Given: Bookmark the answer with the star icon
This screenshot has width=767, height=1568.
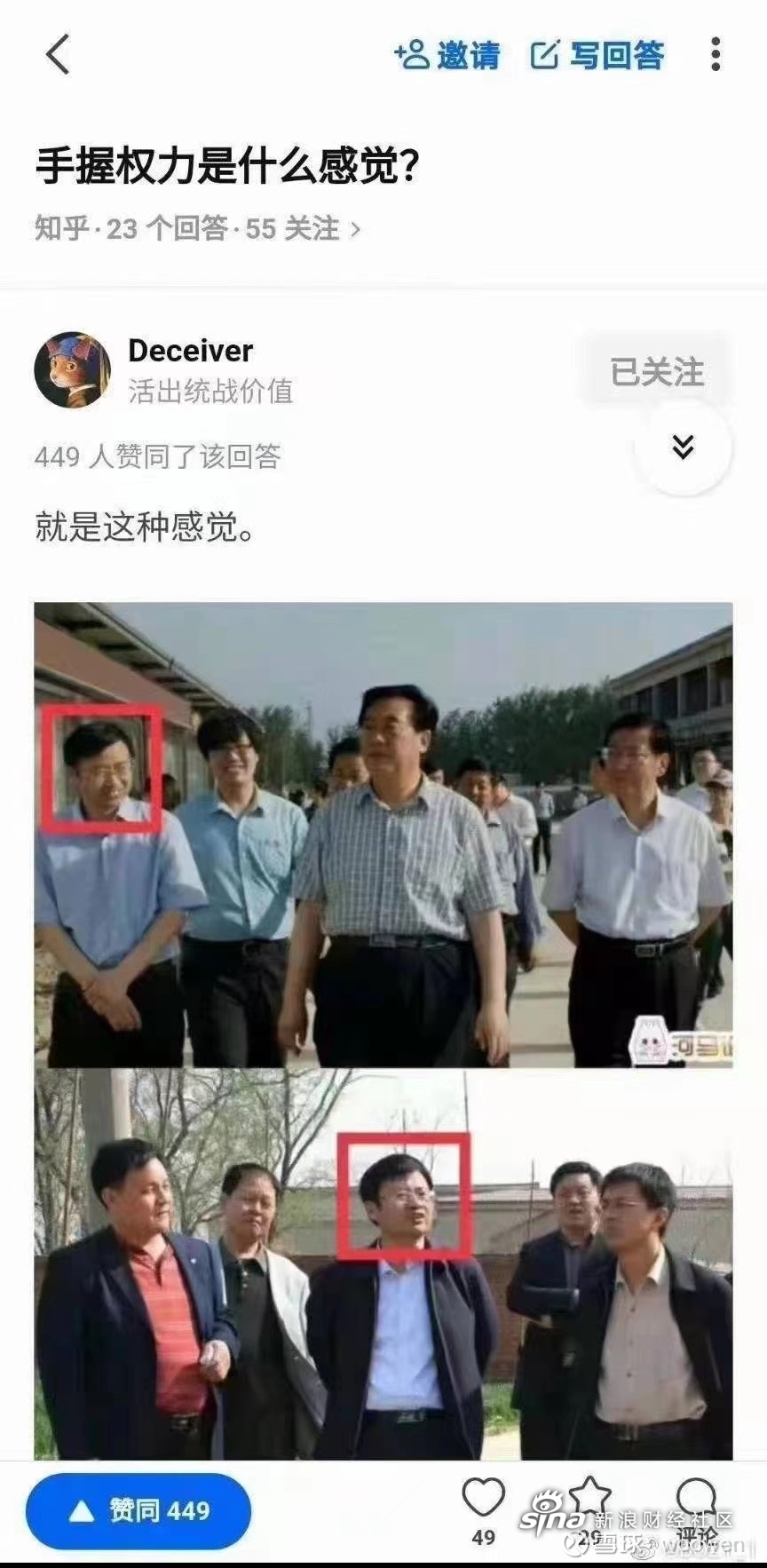Looking at the screenshot, I should [x=589, y=1499].
